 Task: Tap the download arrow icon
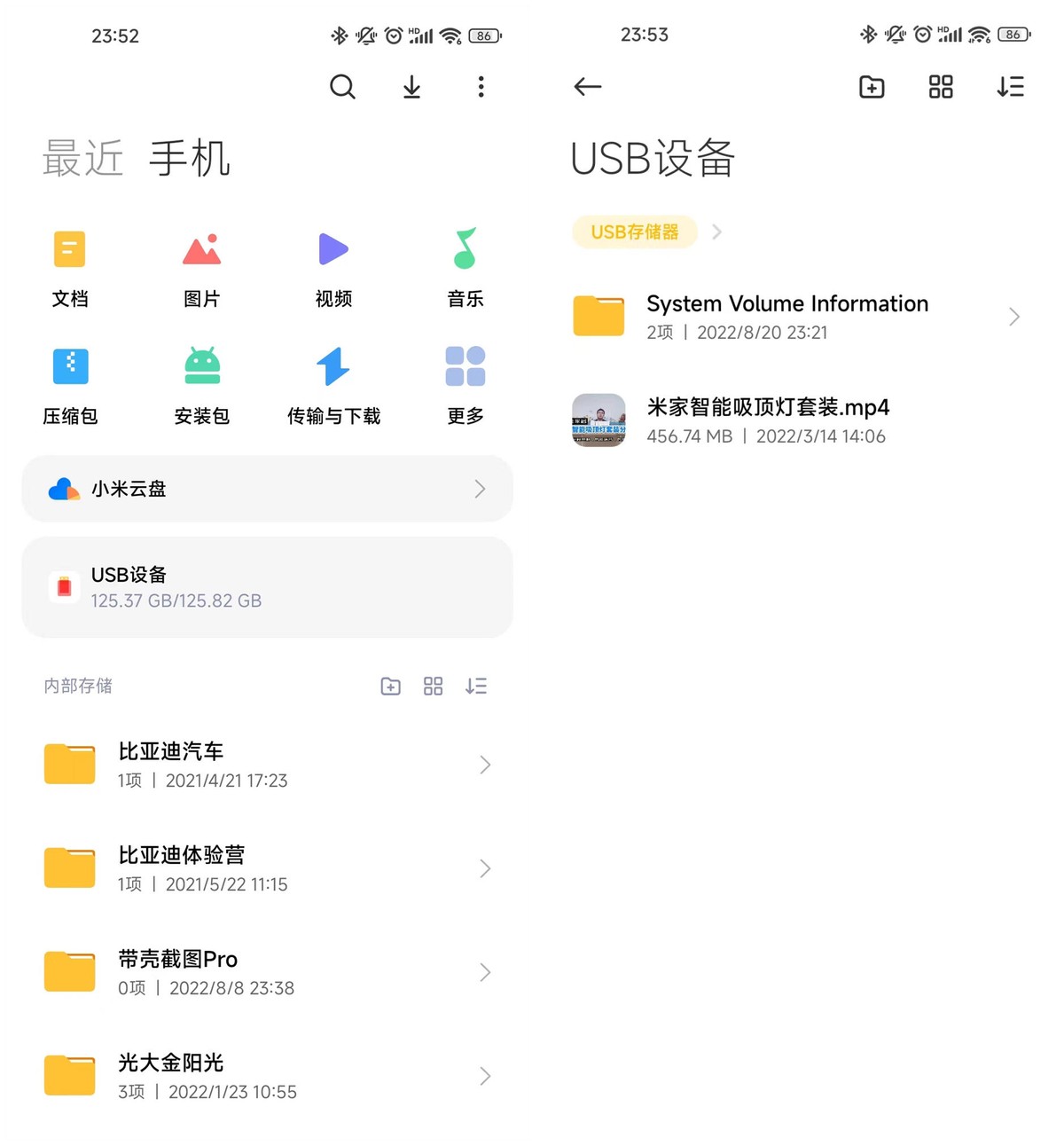tap(411, 87)
